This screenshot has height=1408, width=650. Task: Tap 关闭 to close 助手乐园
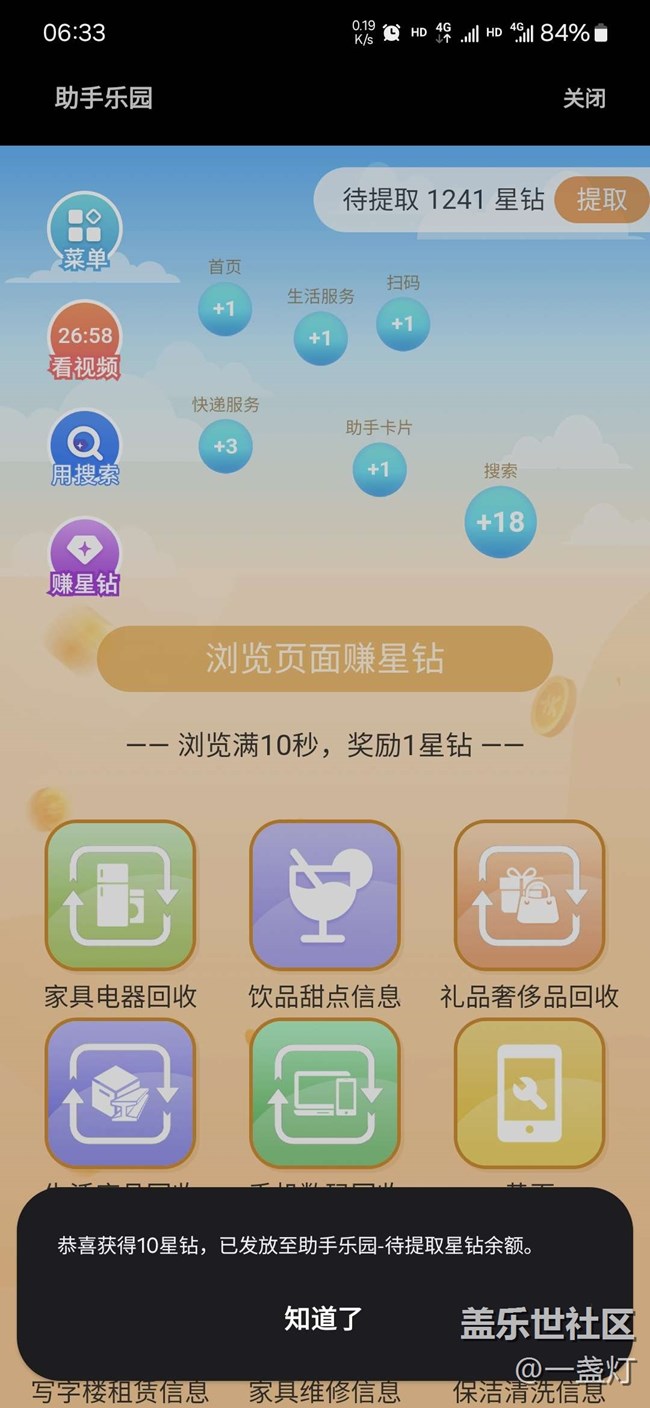[584, 98]
